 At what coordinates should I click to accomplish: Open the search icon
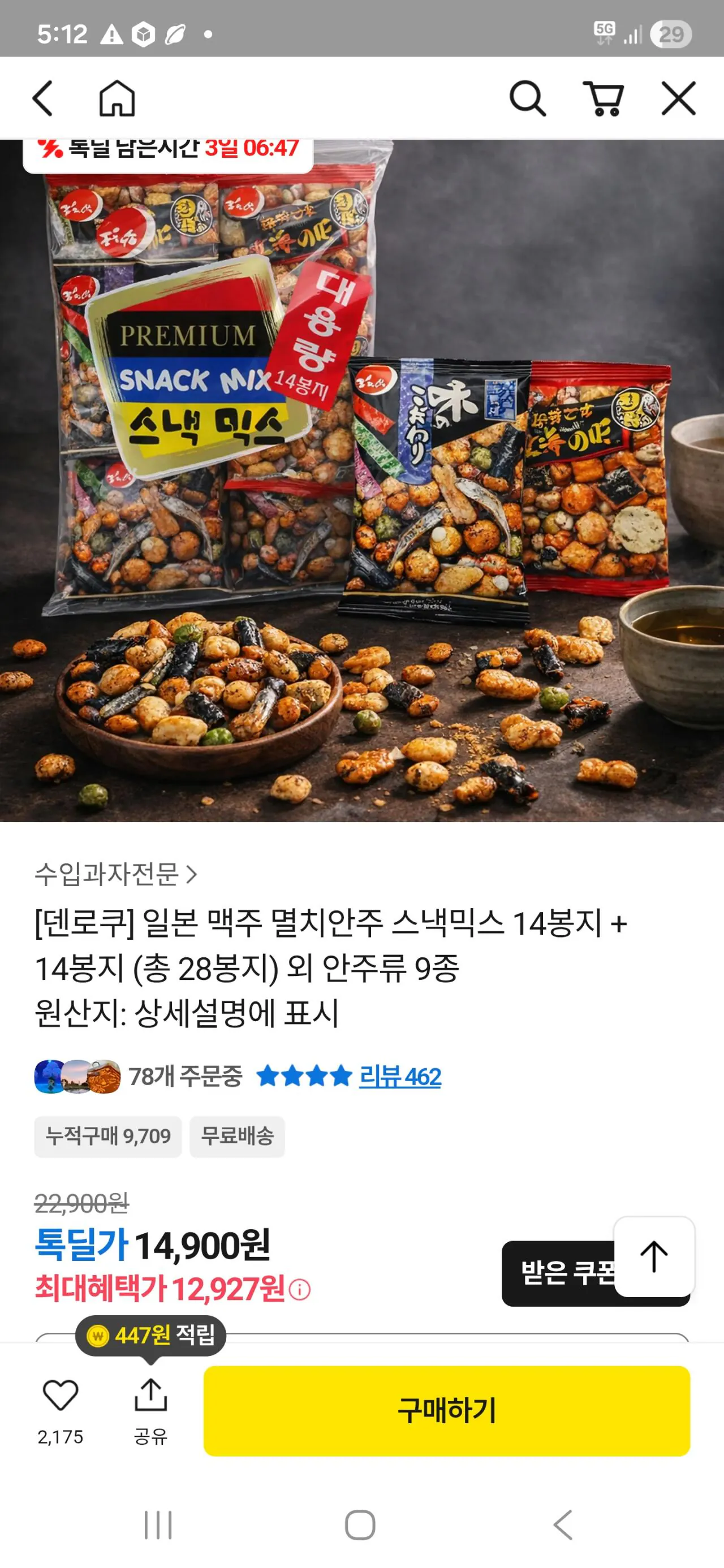(529, 99)
